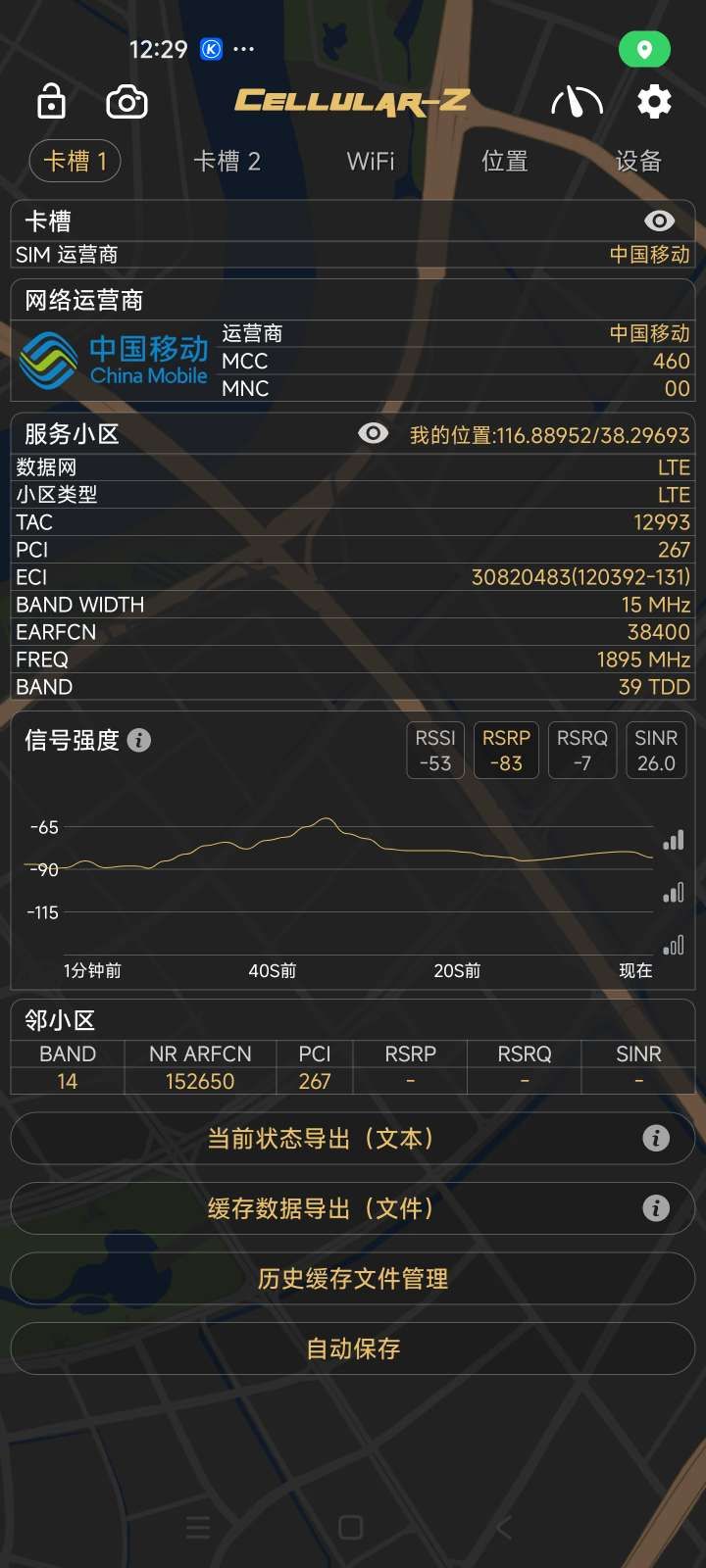The width and height of the screenshot is (706, 1568).
Task: Open the 设备 tab
Action: [x=638, y=161]
